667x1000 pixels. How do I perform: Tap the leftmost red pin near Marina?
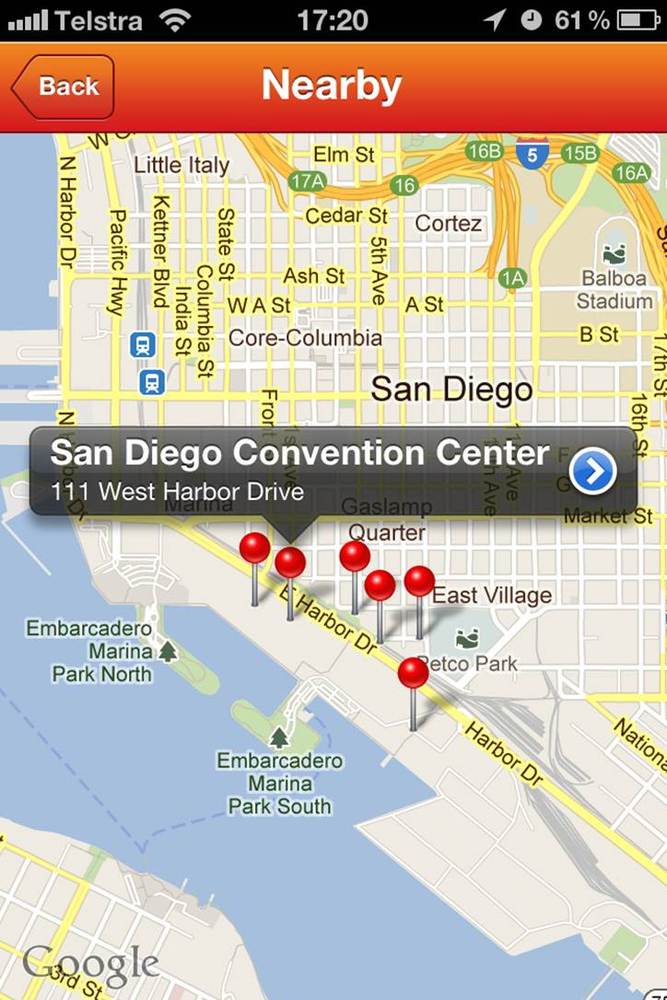[x=255, y=549]
